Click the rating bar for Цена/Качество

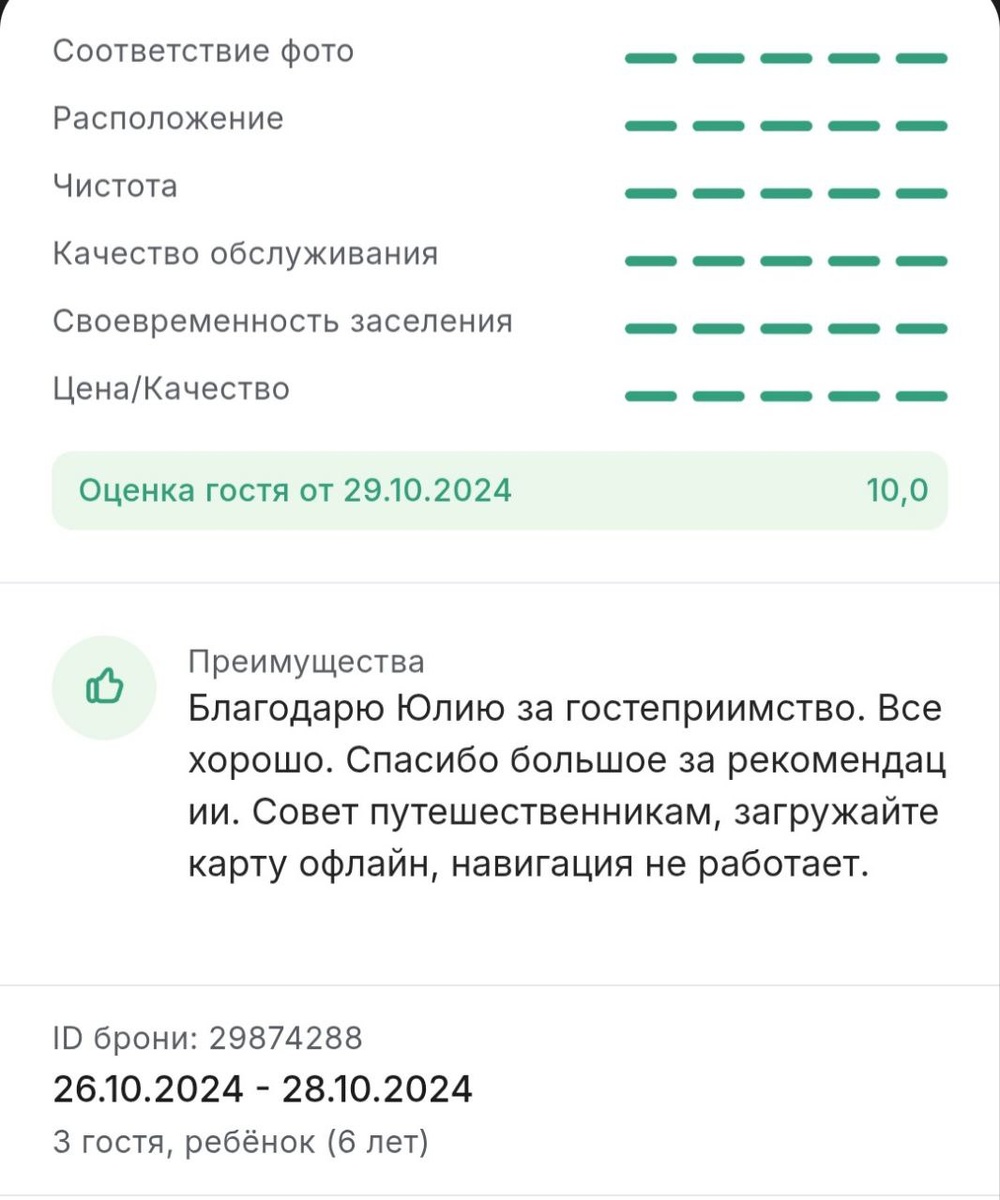[x=786, y=396]
